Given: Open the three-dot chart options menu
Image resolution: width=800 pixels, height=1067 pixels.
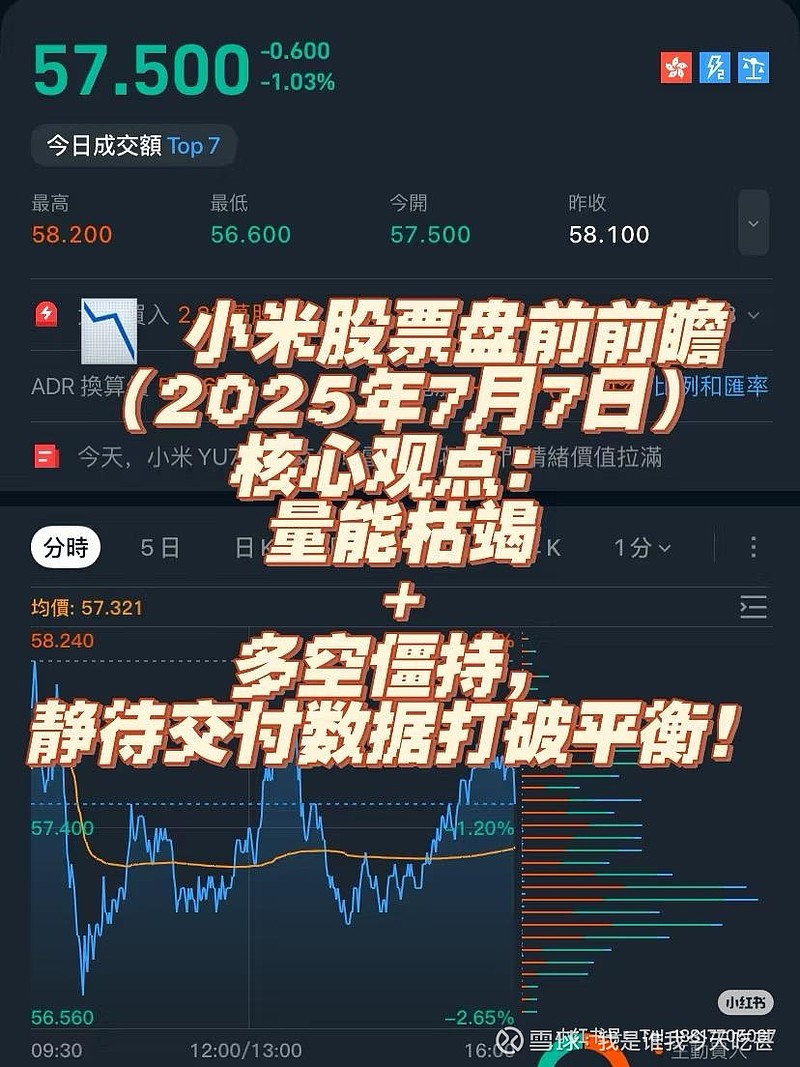Looking at the screenshot, I should [752, 547].
